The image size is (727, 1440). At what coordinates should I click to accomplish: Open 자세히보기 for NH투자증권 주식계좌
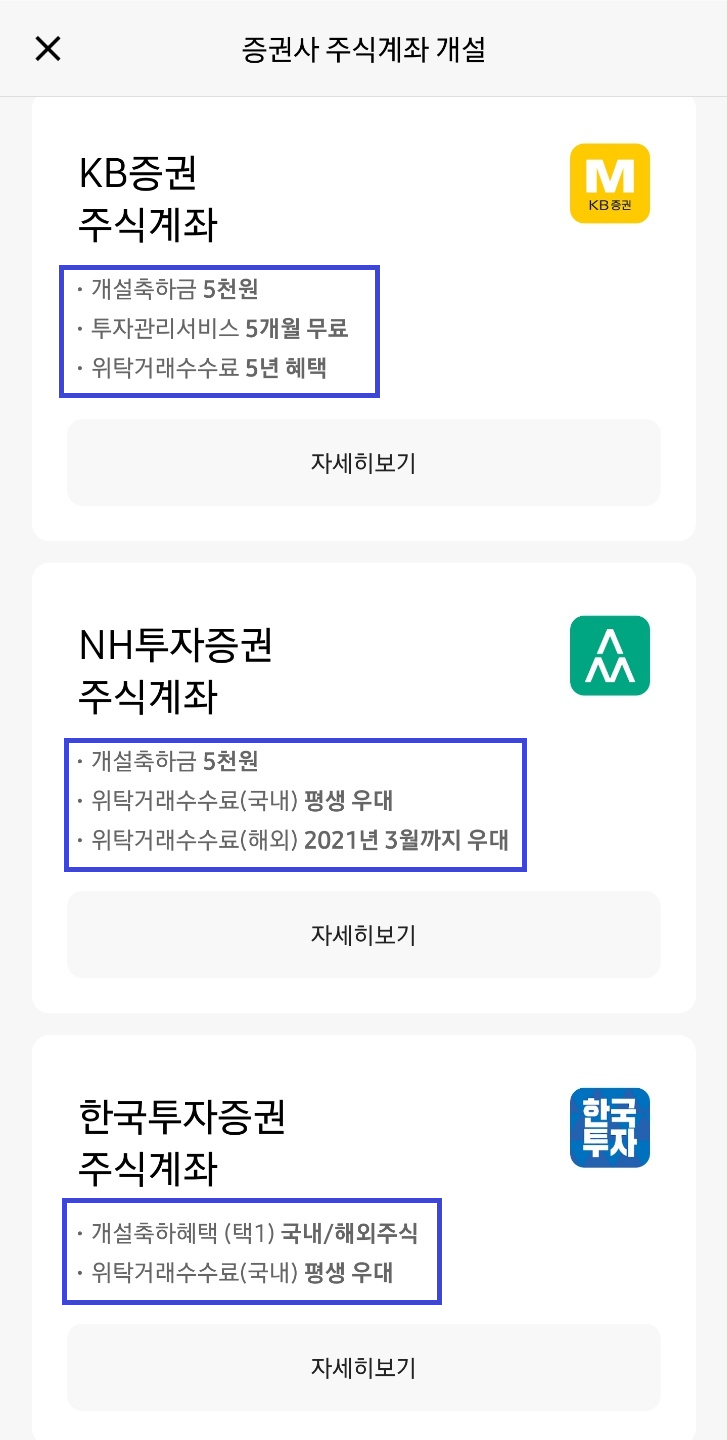[x=363, y=934]
